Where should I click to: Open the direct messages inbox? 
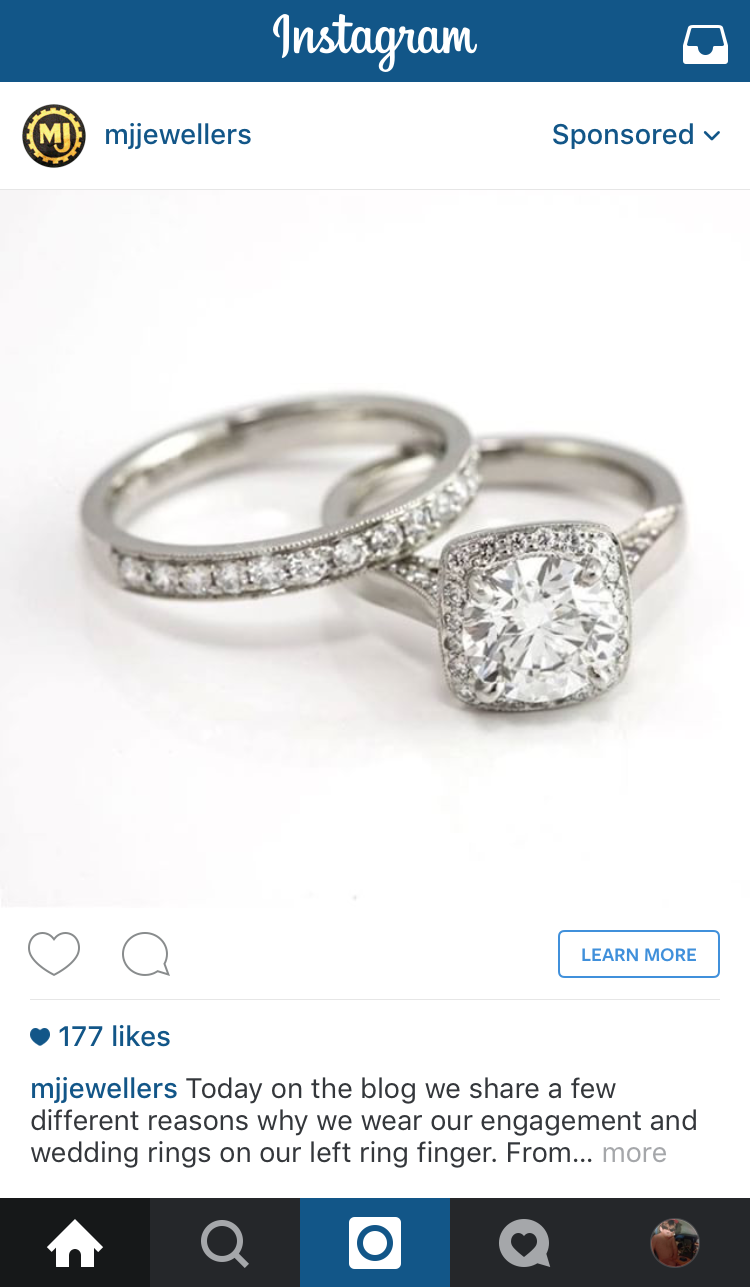(705, 43)
